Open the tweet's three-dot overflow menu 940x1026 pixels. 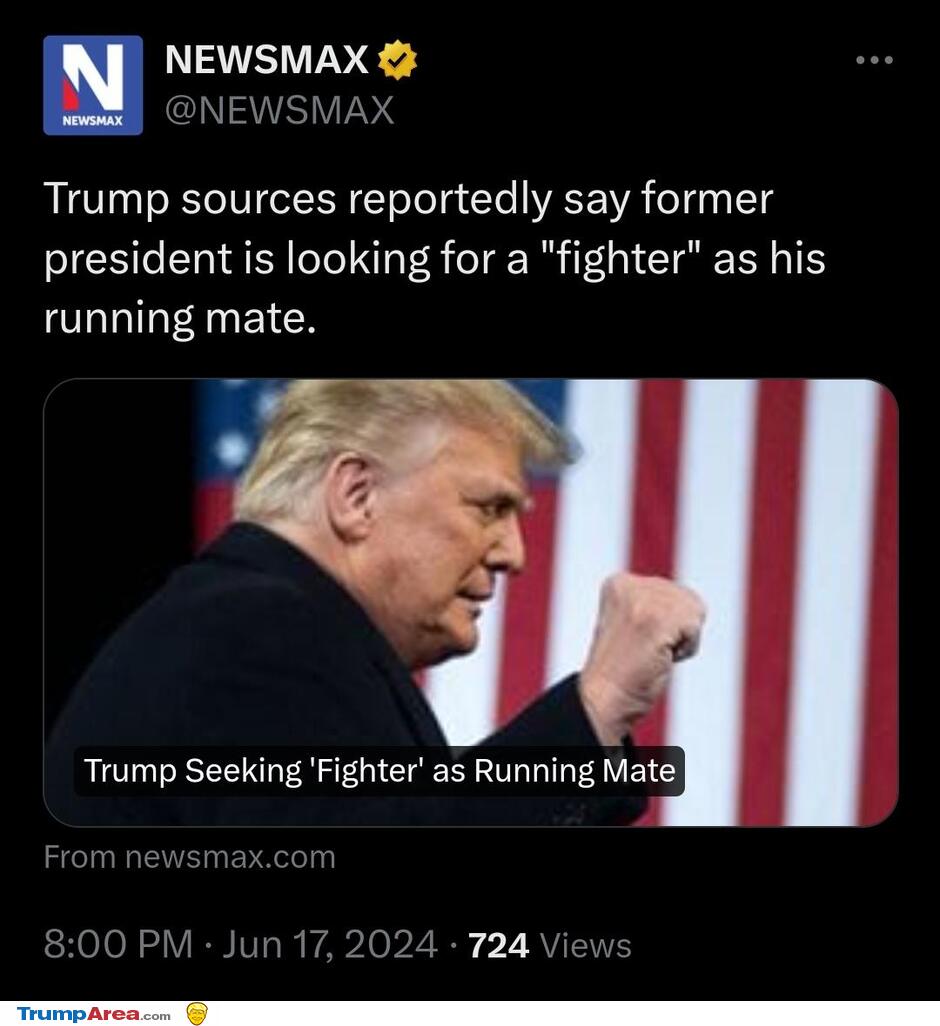(x=874, y=61)
